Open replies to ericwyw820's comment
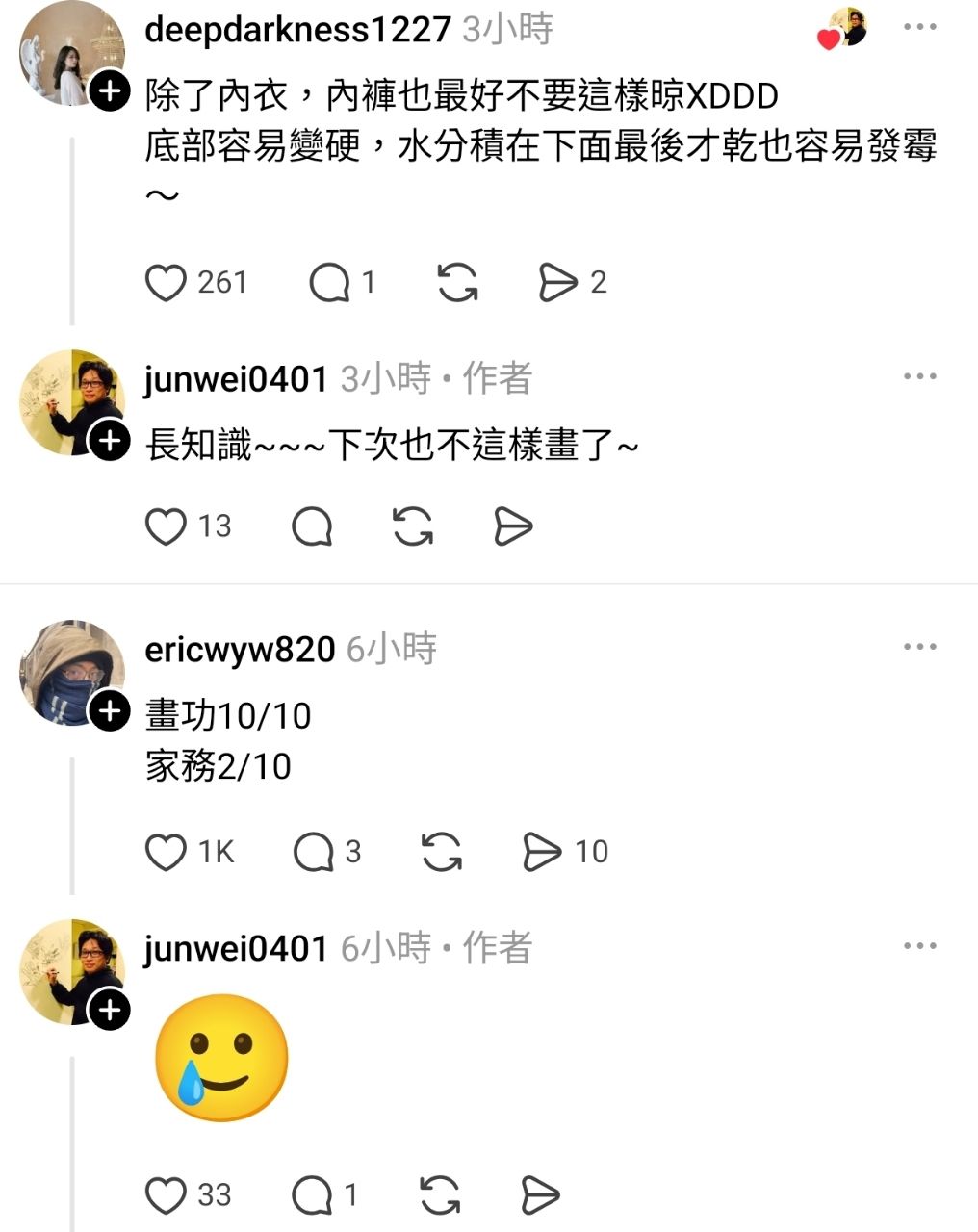978x1232 pixels. pyautogui.click(x=314, y=853)
